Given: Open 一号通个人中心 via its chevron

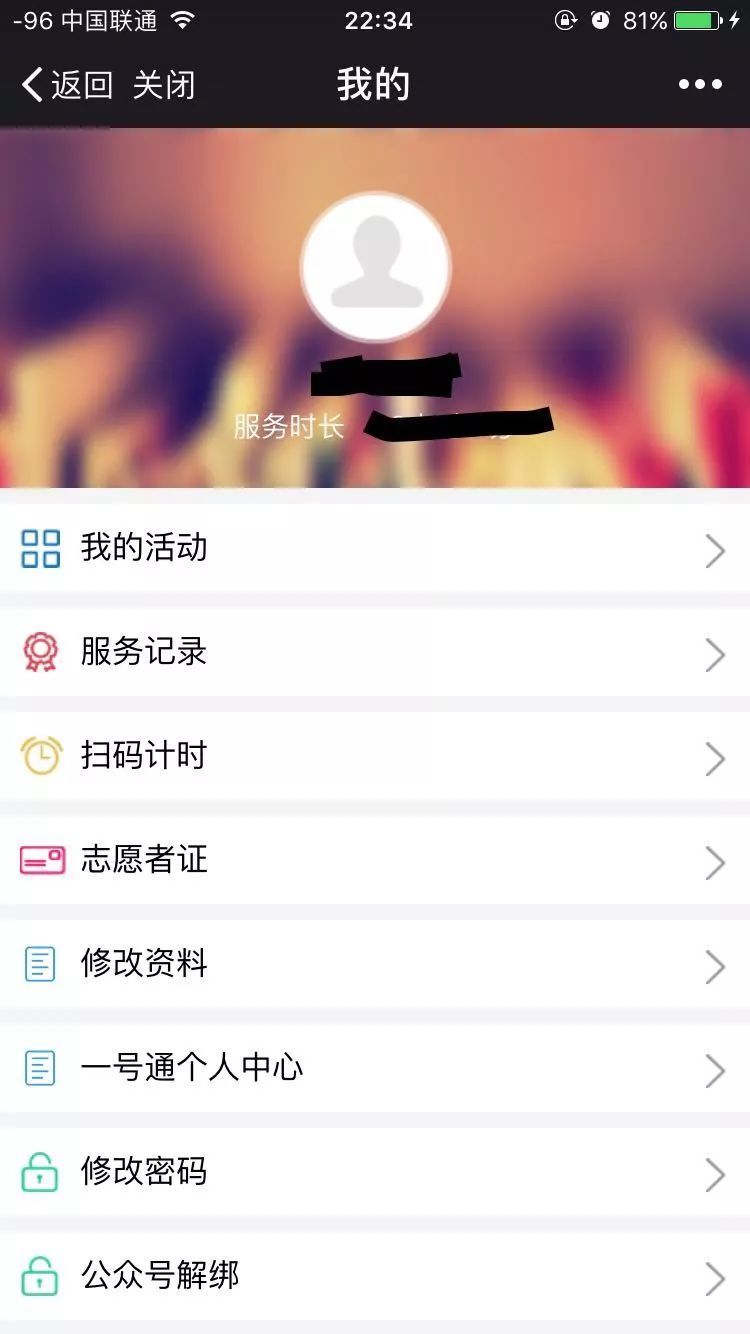Looking at the screenshot, I should point(714,1070).
